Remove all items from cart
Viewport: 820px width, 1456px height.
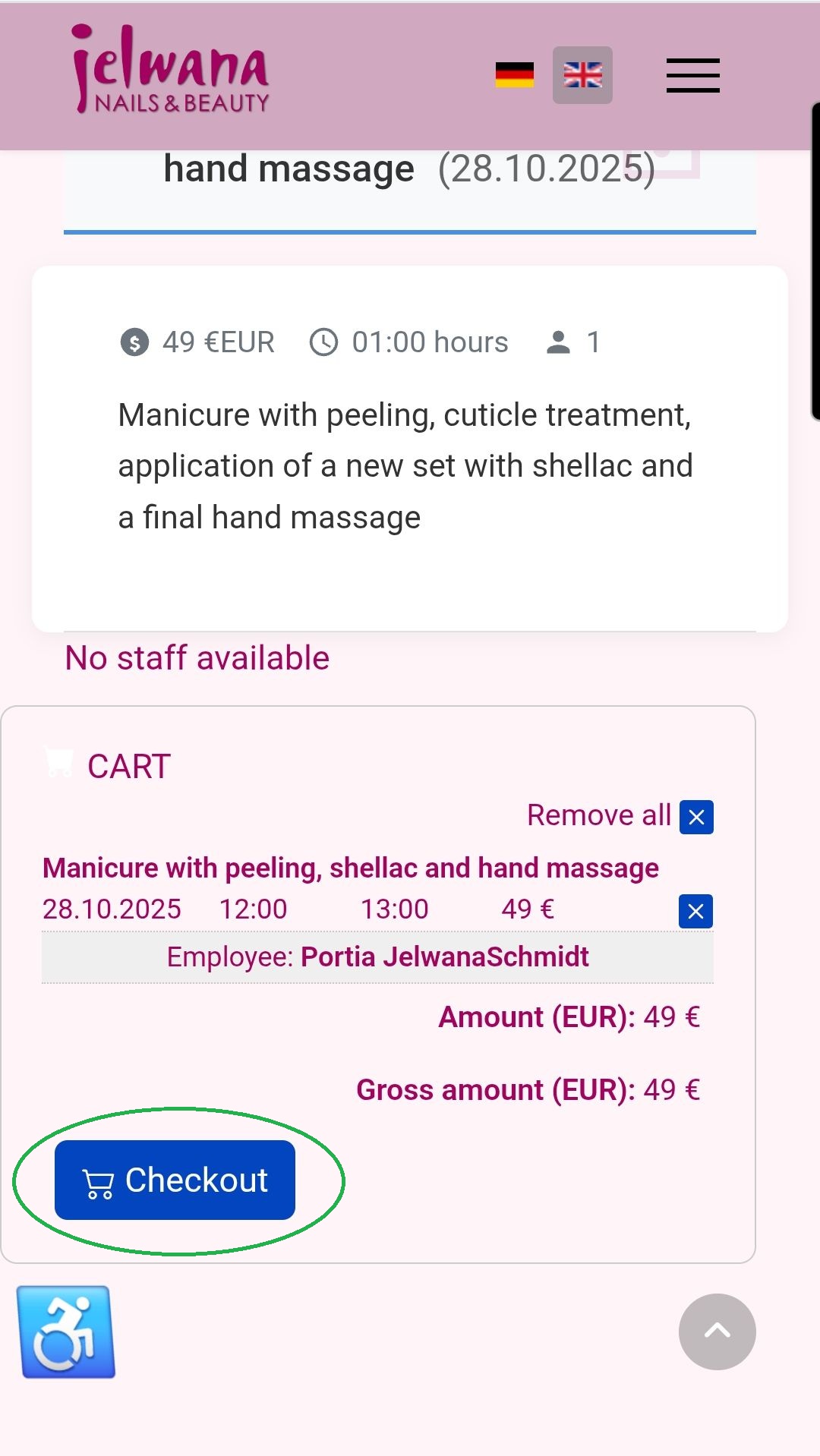(x=696, y=817)
